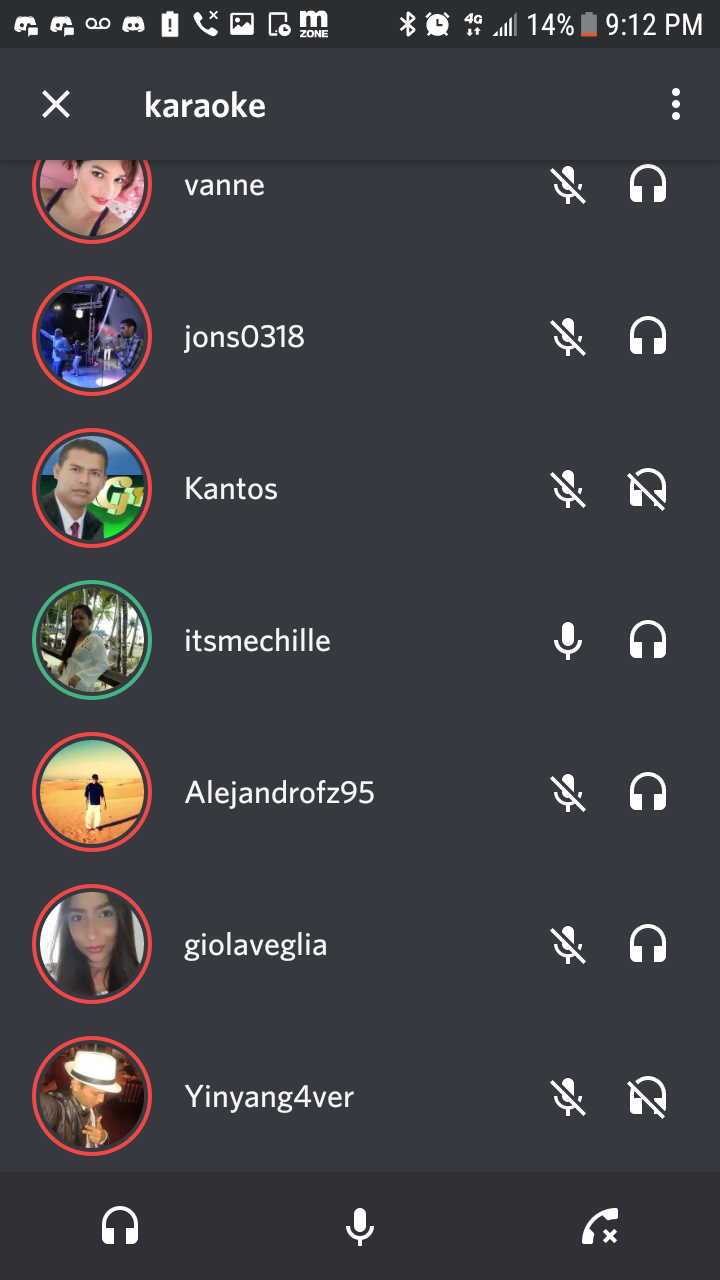720x1280 pixels.
Task: Toggle deafen with the bottom headphones icon
Action: [120, 1226]
